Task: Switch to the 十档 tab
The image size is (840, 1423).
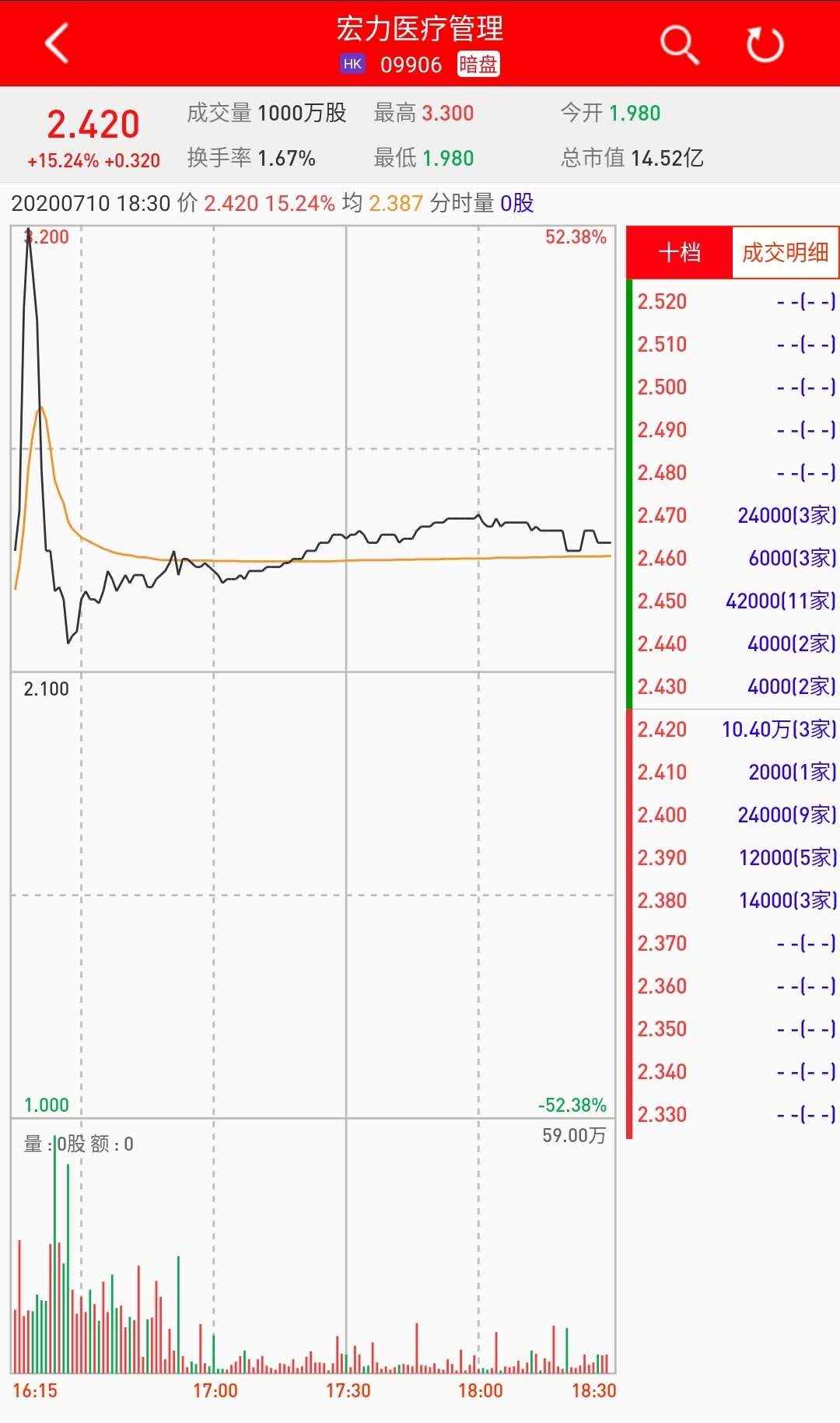Action: pyautogui.click(x=680, y=252)
